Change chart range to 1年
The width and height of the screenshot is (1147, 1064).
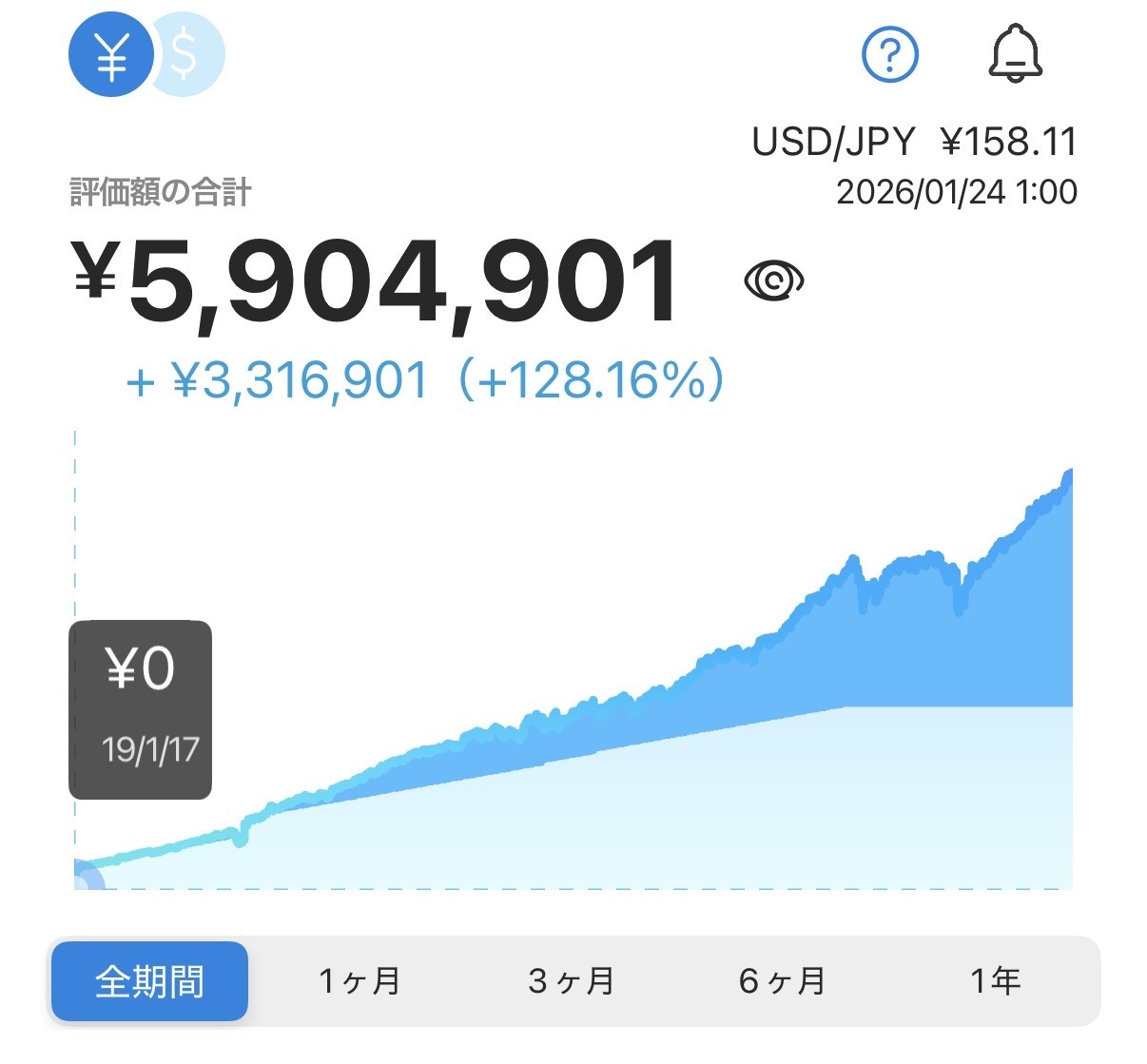[995, 981]
